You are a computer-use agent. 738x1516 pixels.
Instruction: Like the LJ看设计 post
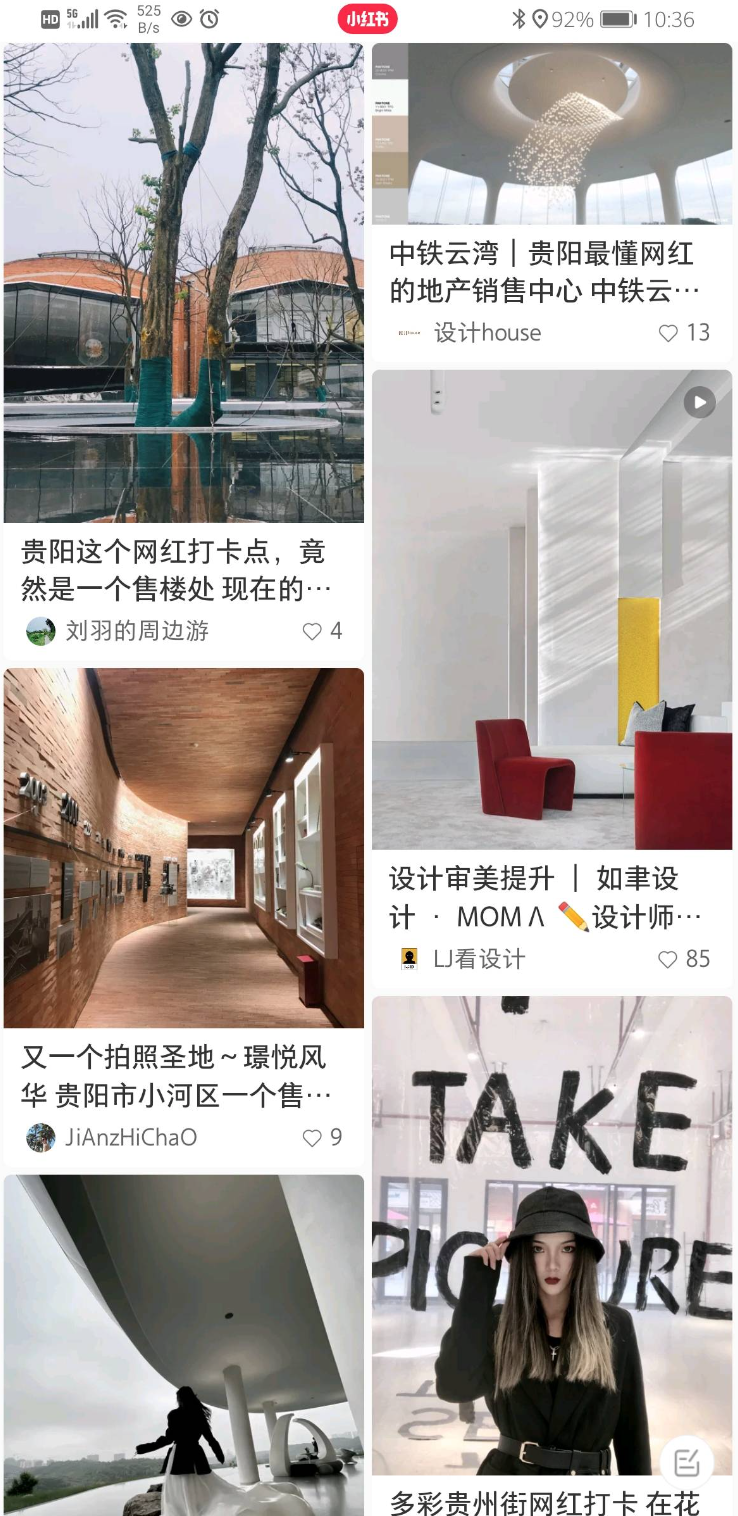[668, 959]
